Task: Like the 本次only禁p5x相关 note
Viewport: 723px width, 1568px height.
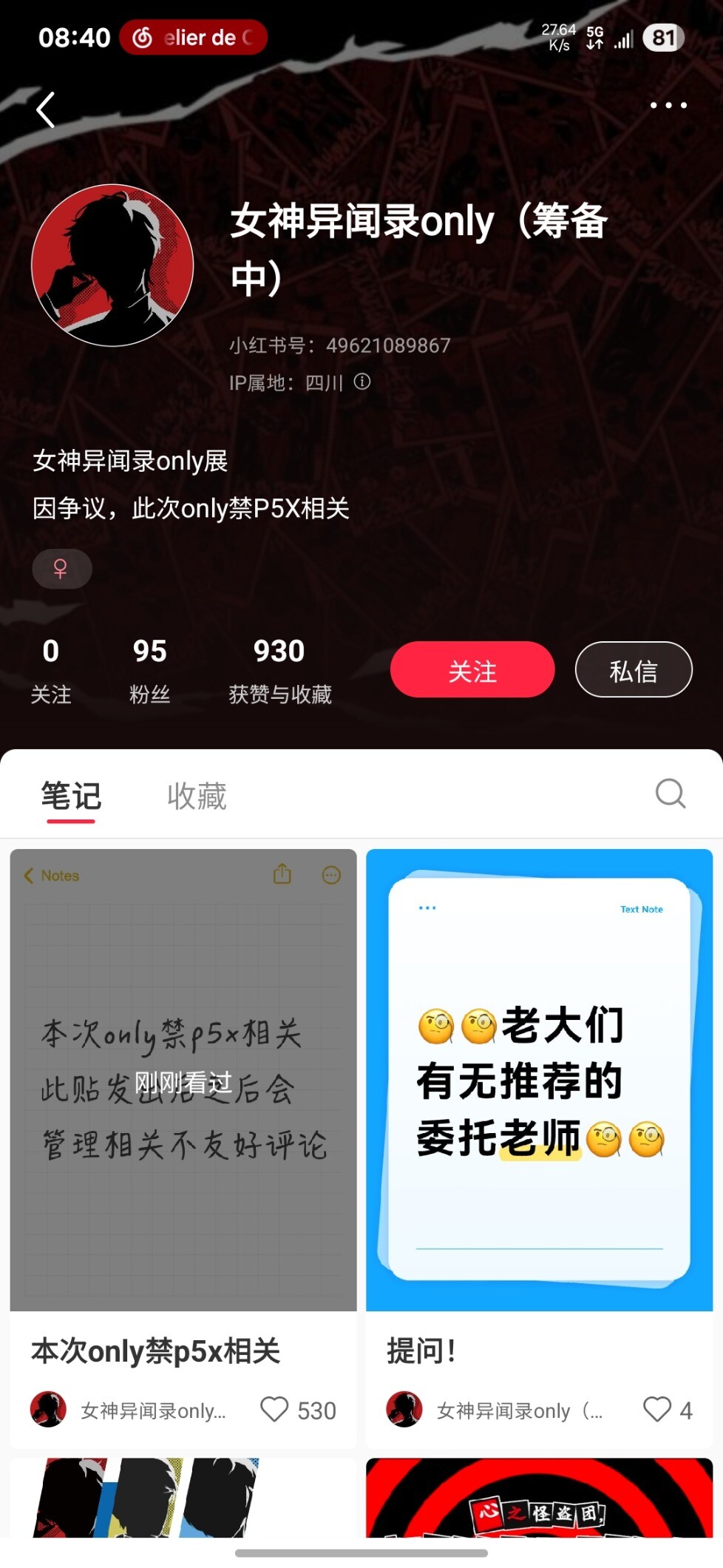Action: coord(274,1409)
